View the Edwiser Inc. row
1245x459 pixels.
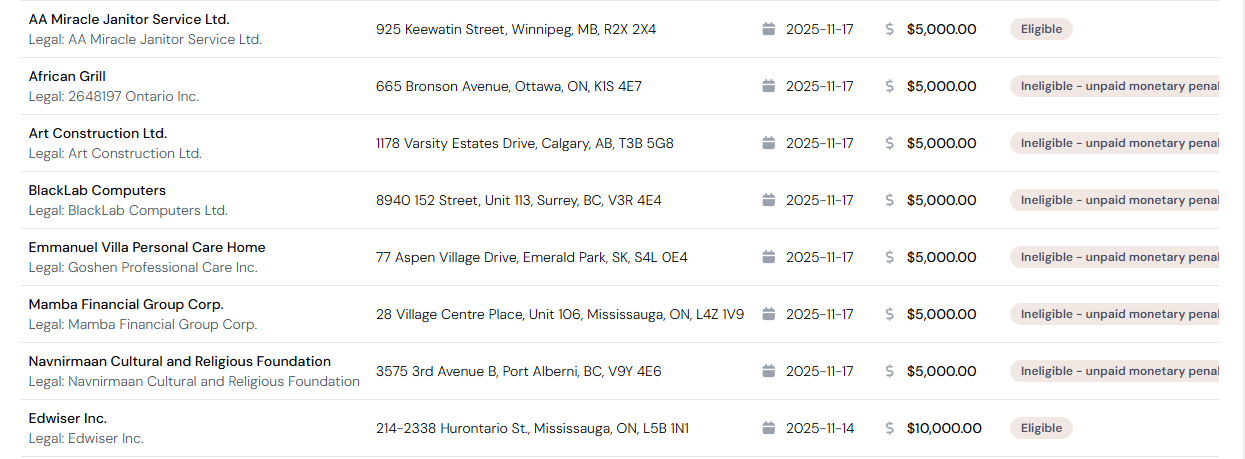[x=68, y=419]
